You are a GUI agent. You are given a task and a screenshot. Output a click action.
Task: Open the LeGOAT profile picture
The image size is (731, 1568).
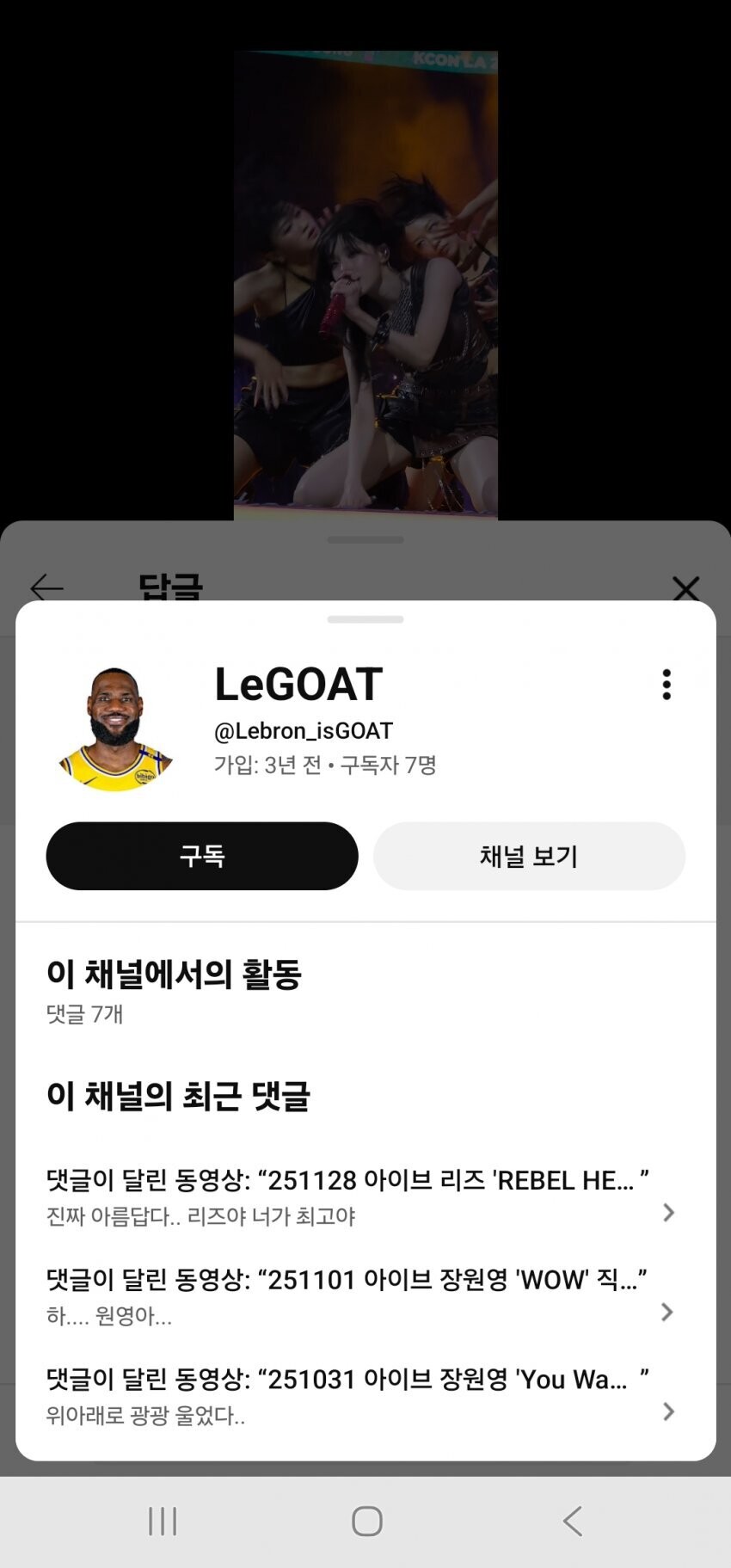pos(116,729)
